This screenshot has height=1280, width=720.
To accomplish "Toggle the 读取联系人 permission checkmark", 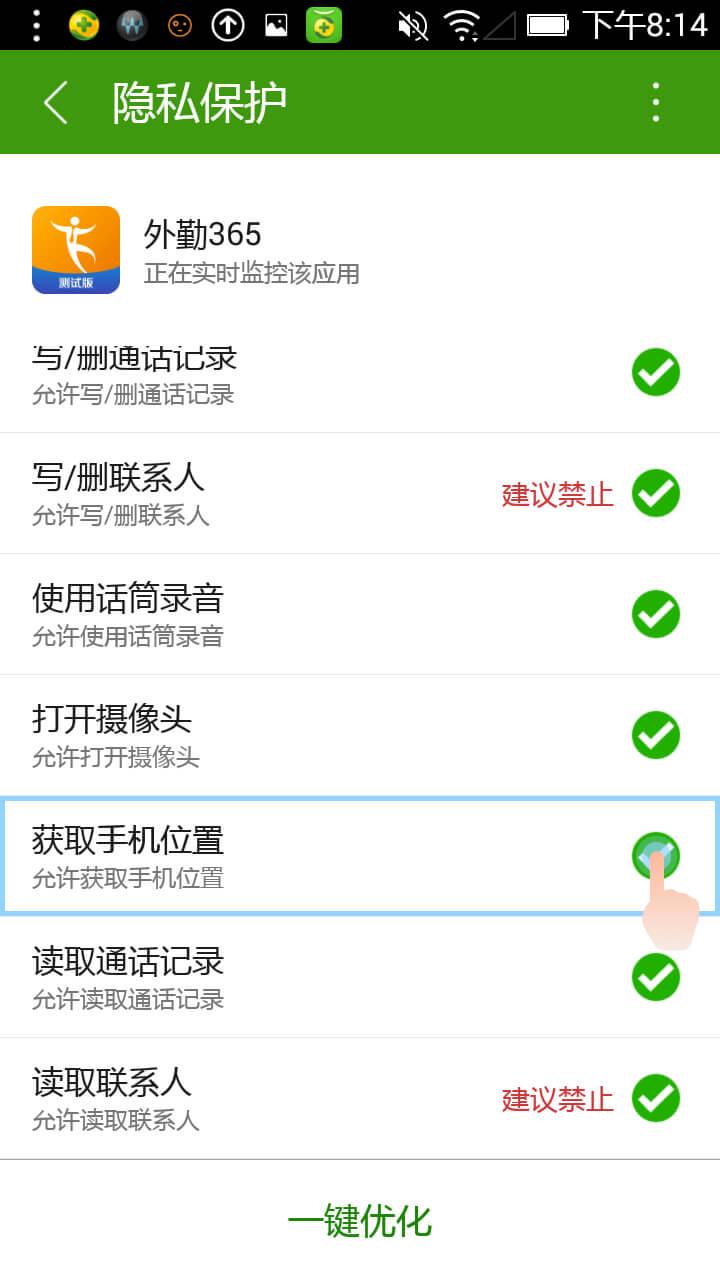I will click(656, 1098).
